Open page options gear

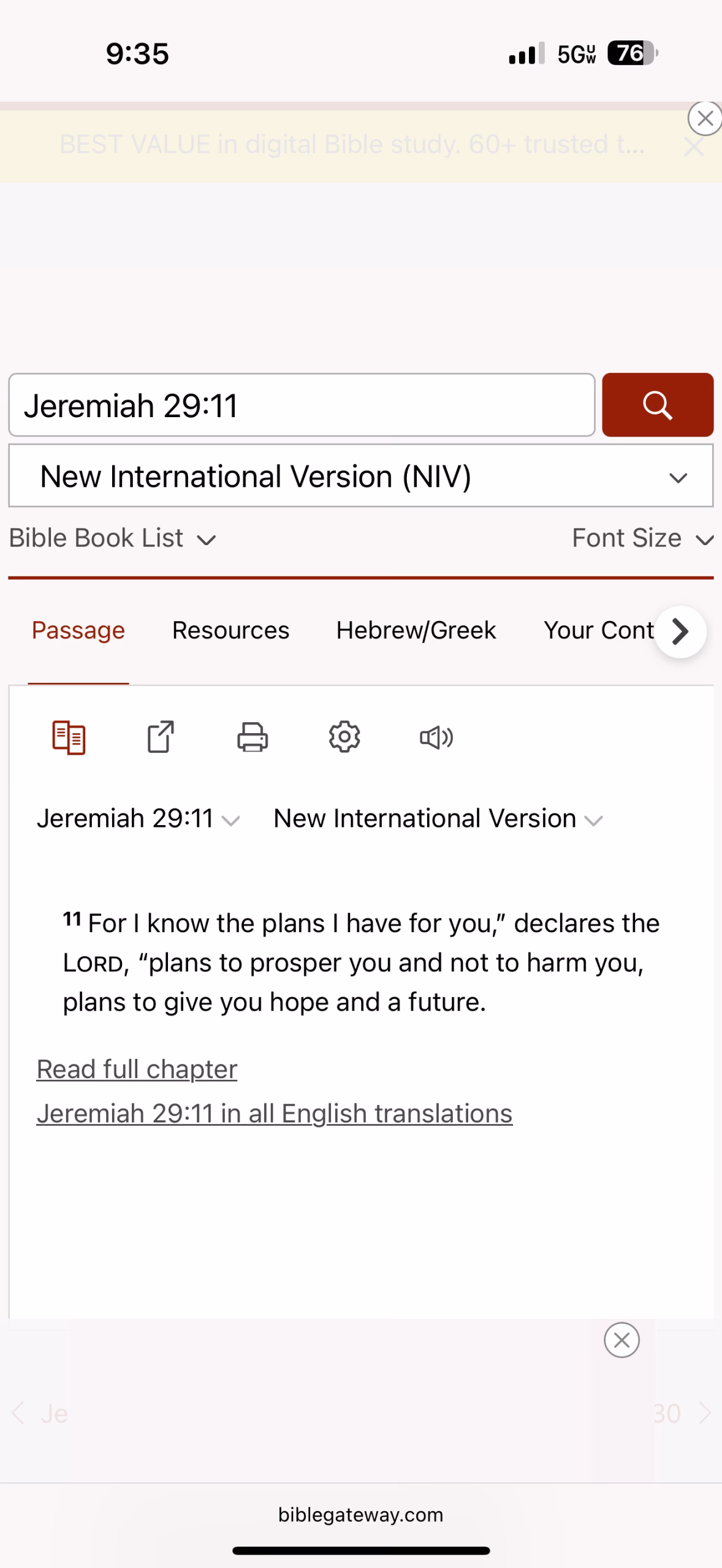pyautogui.click(x=344, y=737)
